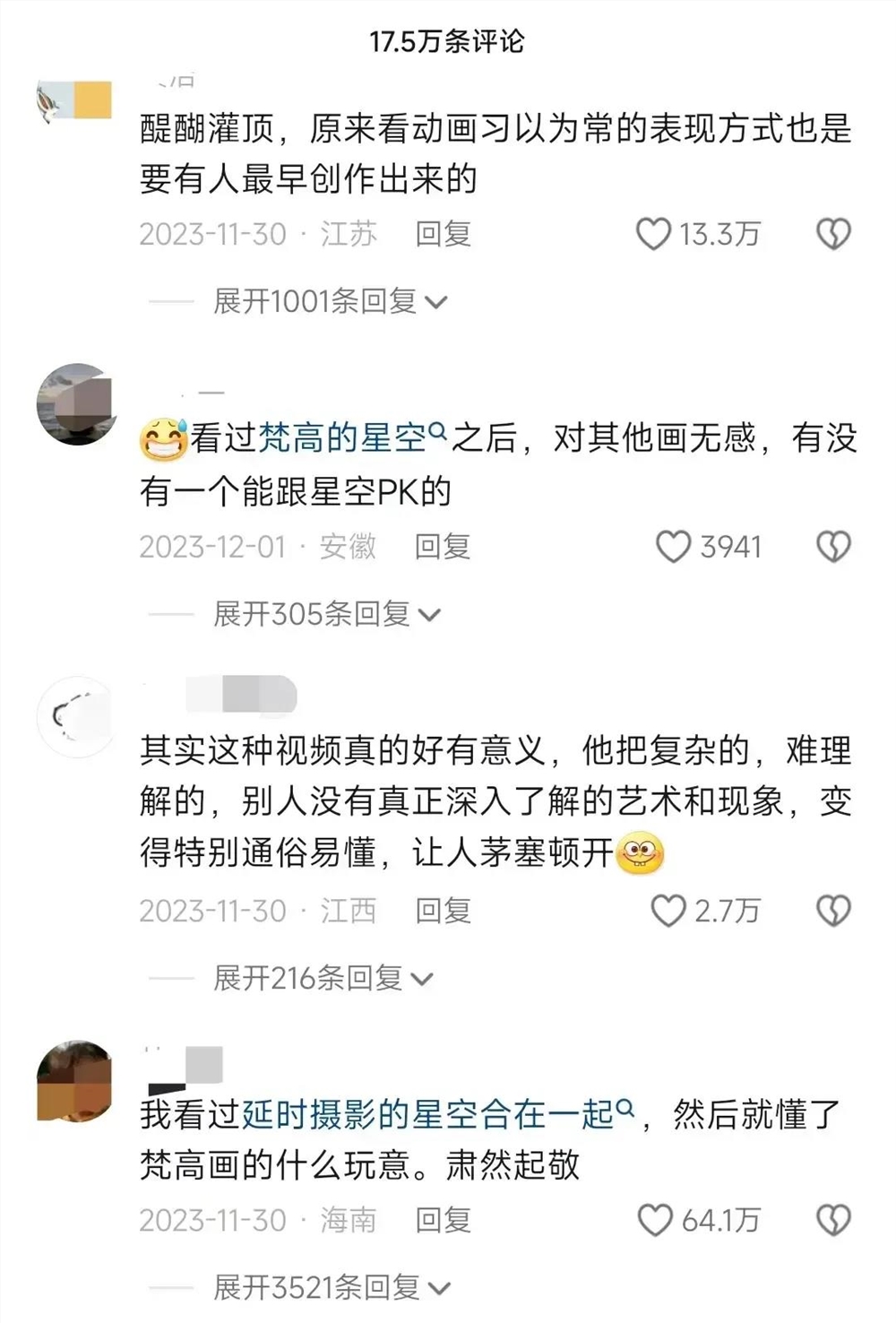This screenshot has height=1323, width=896.
Task: Reply to the first comment dated 2023-11-30
Action: pyautogui.click(x=443, y=233)
